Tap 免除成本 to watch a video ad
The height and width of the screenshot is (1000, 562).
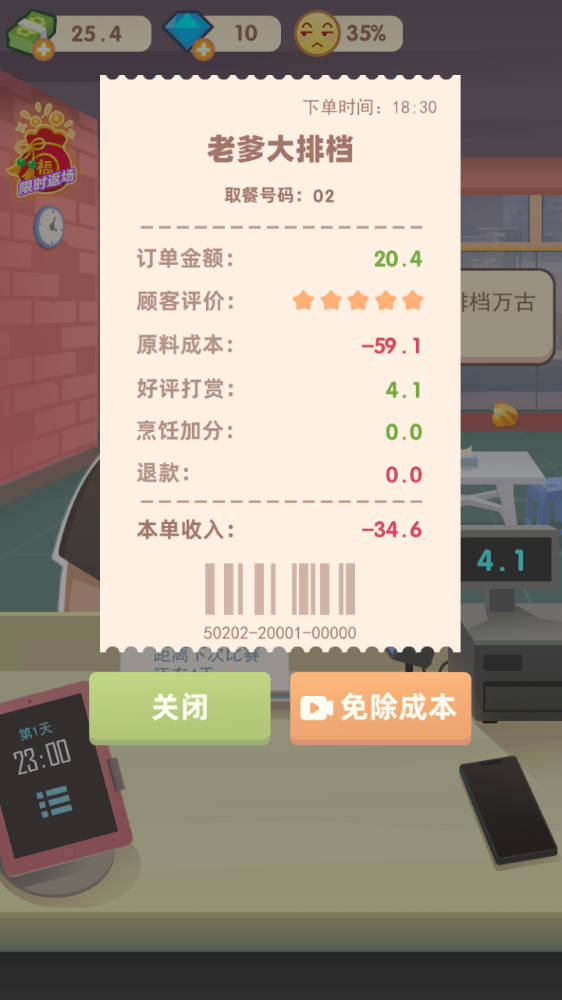click(x=380, y=708)
